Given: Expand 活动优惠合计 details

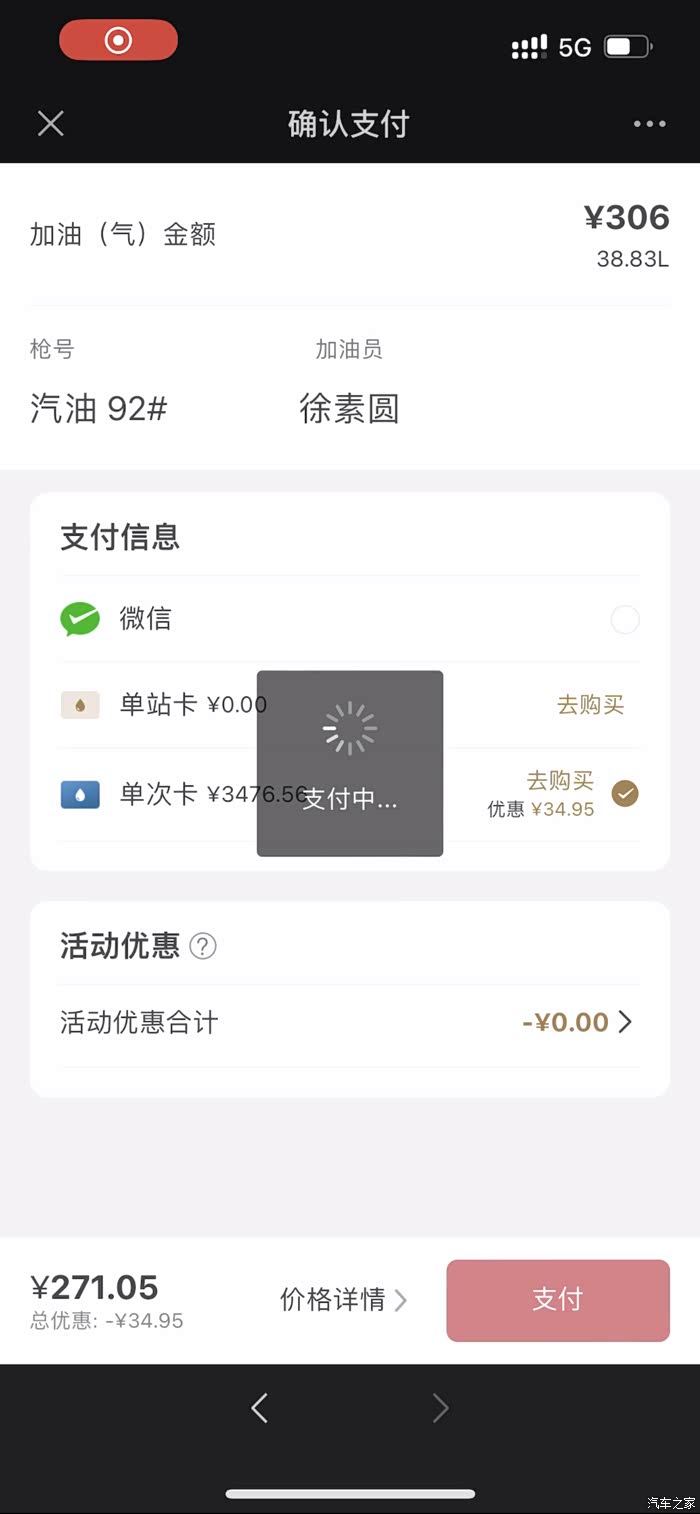Looking at the screenshot, I should 578,1022.
